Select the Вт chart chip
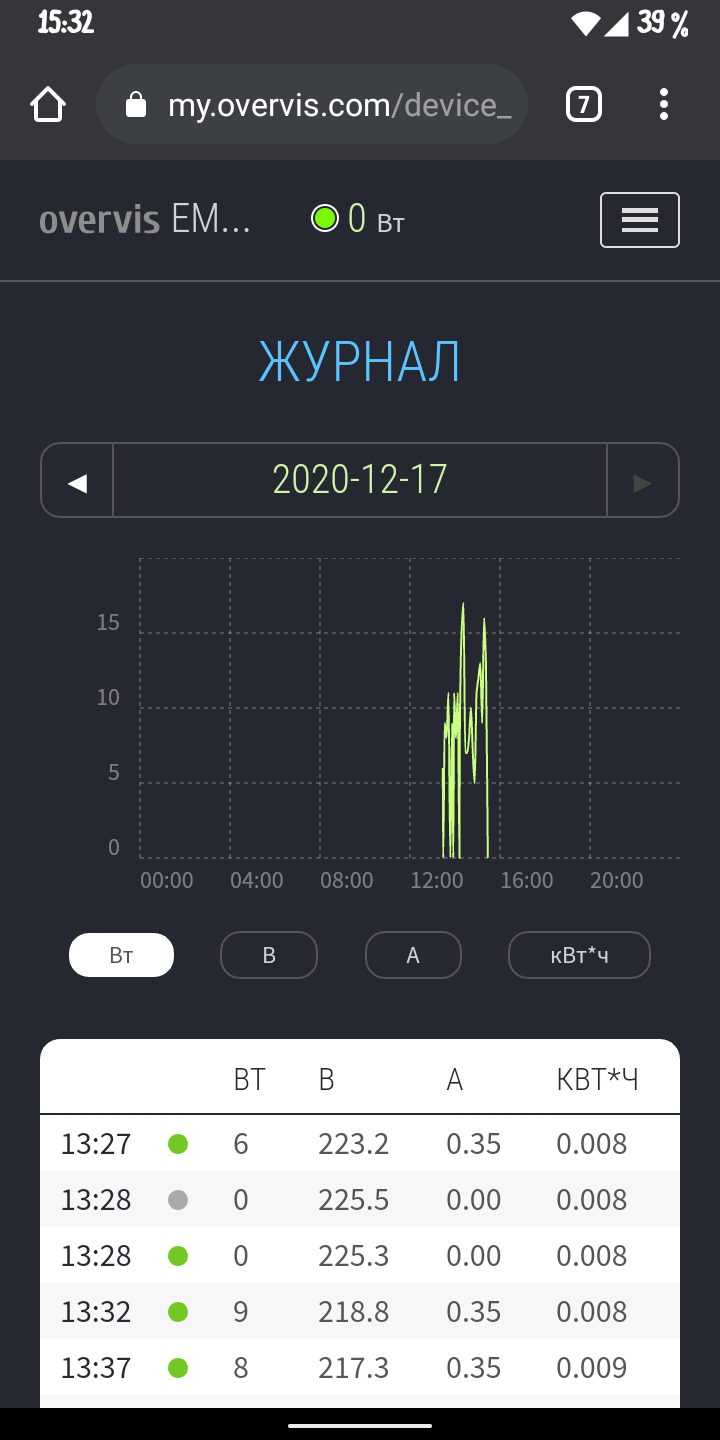The height and width of the screenshot is (1440, 720). (x=121, y=955)
